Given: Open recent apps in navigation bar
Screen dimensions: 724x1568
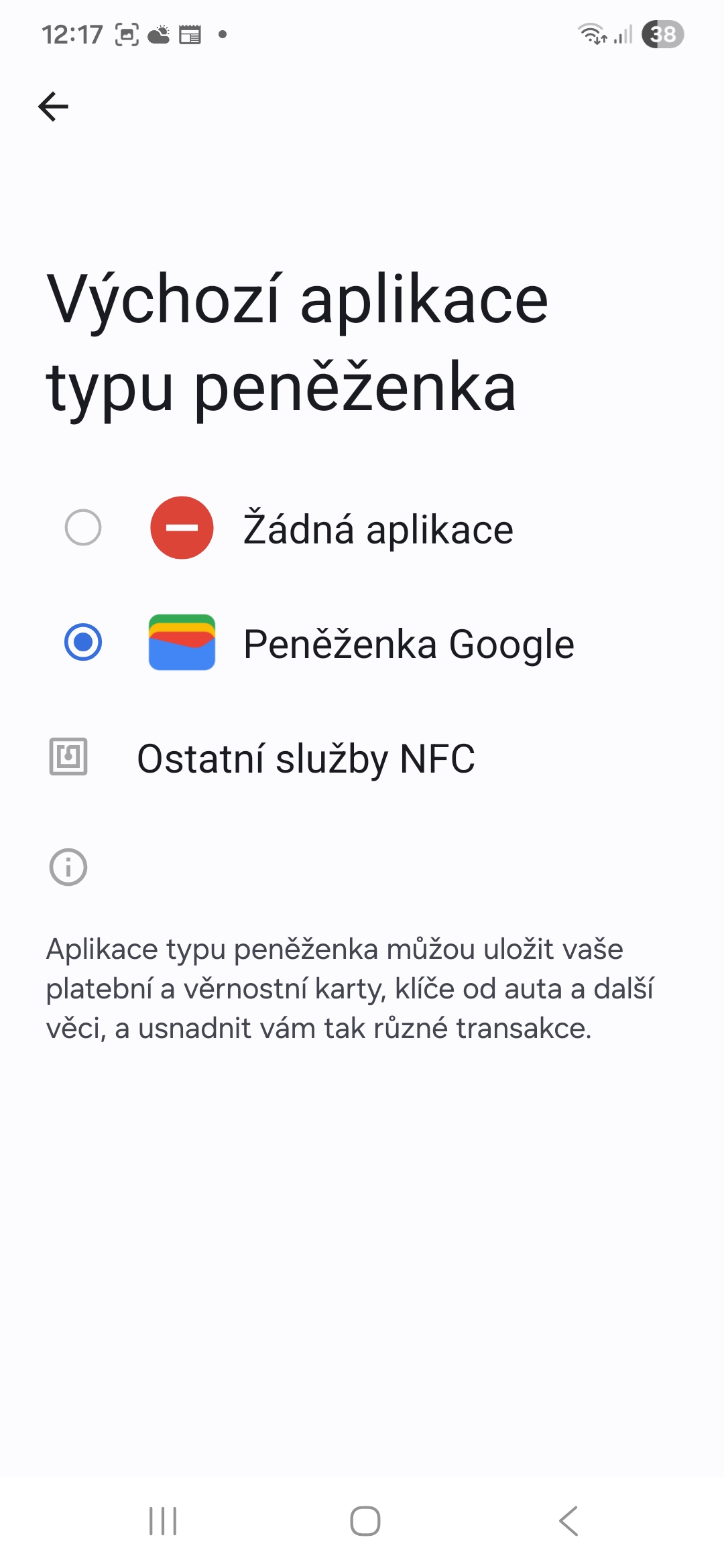Looking at the screenshot, I should [163, 1521].
